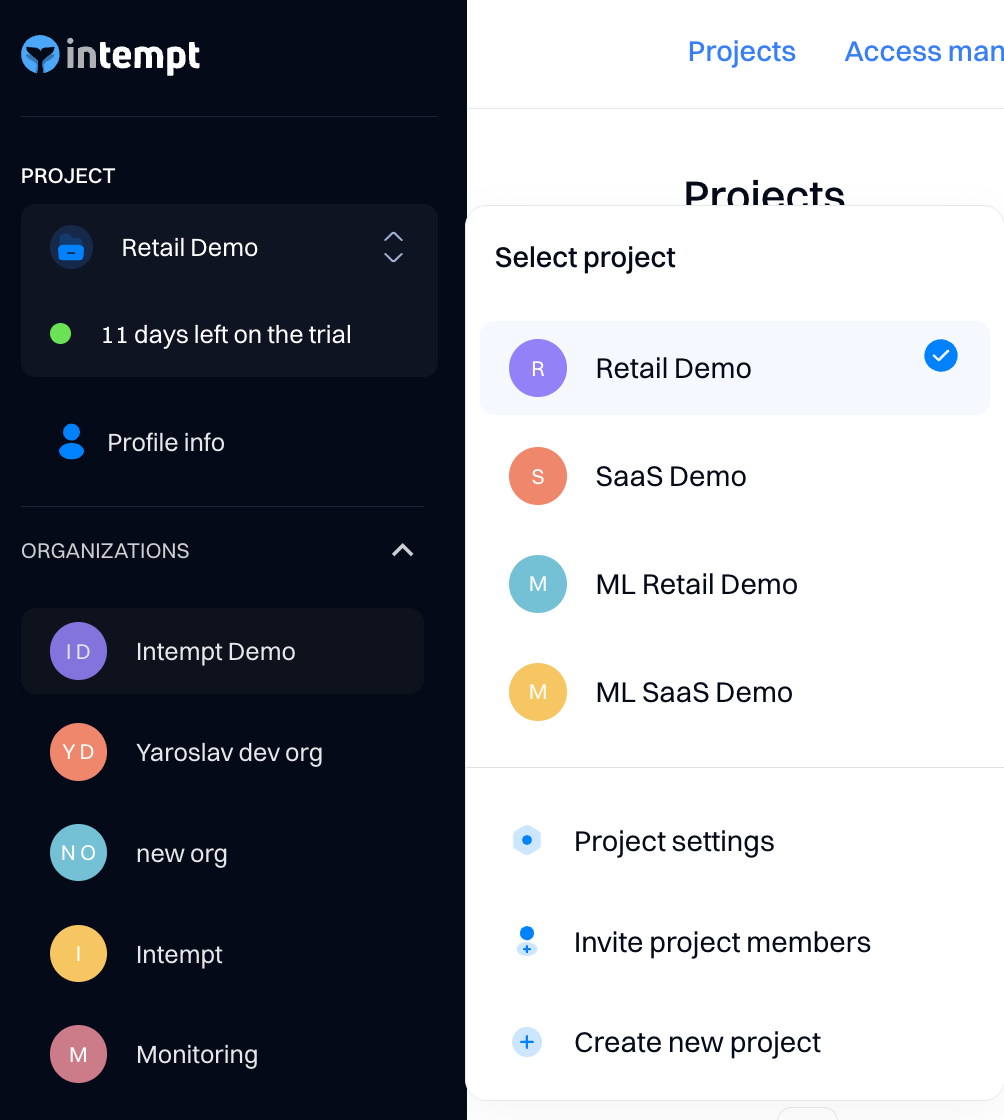Select the ML SaaS Demo project
Image resolution: width=1004 pixels, height=1120 pixels.
pyautogui.click(x=694, y=692)
